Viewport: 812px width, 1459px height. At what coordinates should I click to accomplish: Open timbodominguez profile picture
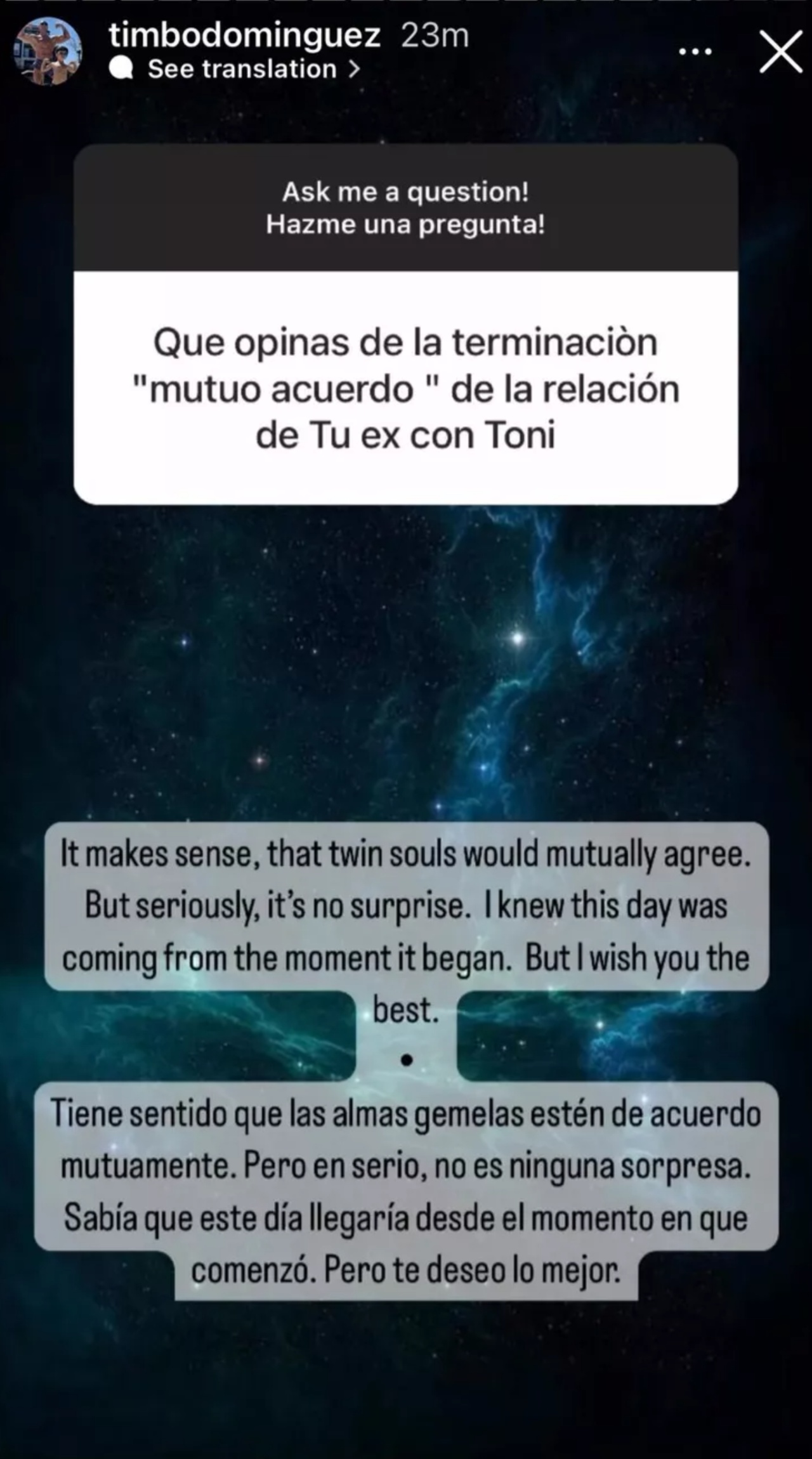(48, 51)
